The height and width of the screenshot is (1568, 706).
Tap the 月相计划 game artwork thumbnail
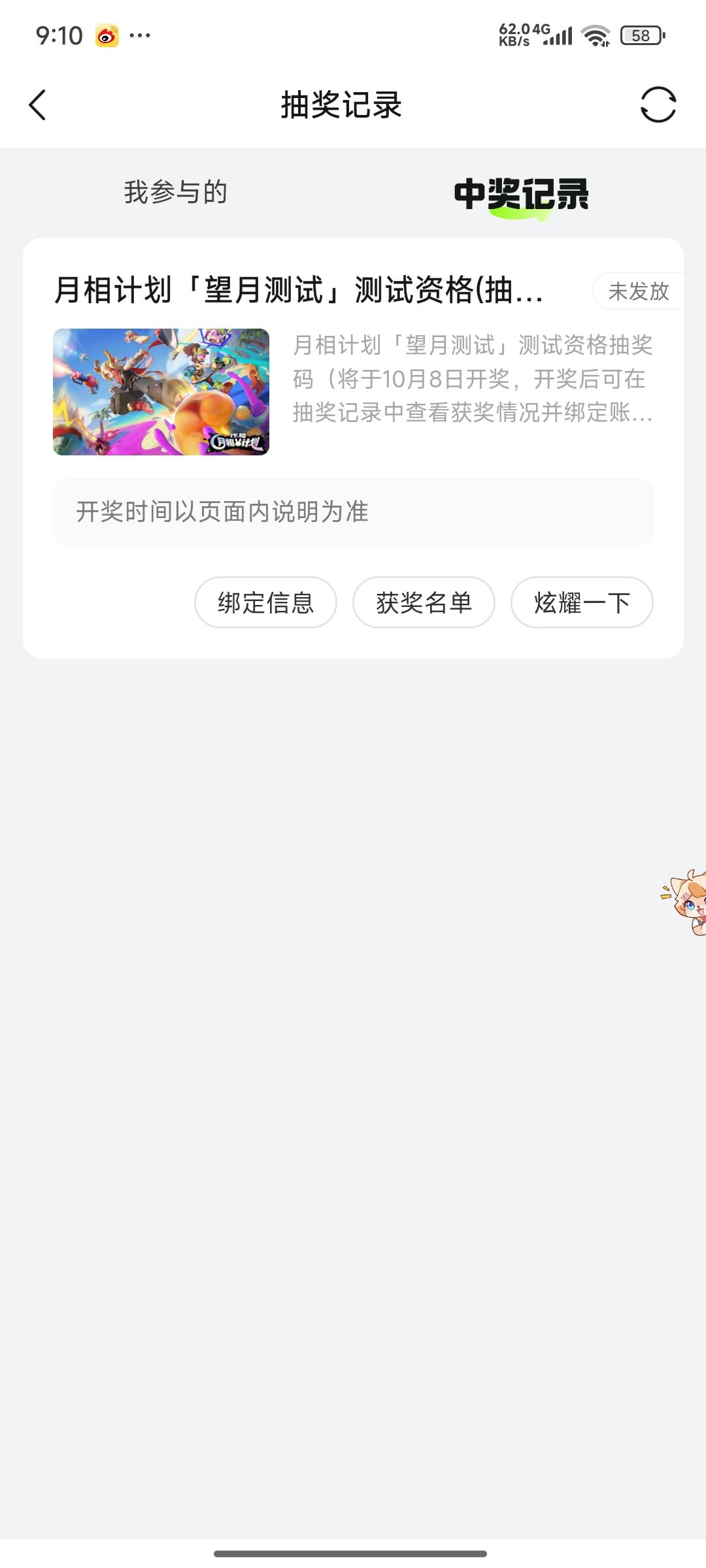coord(161,391)
